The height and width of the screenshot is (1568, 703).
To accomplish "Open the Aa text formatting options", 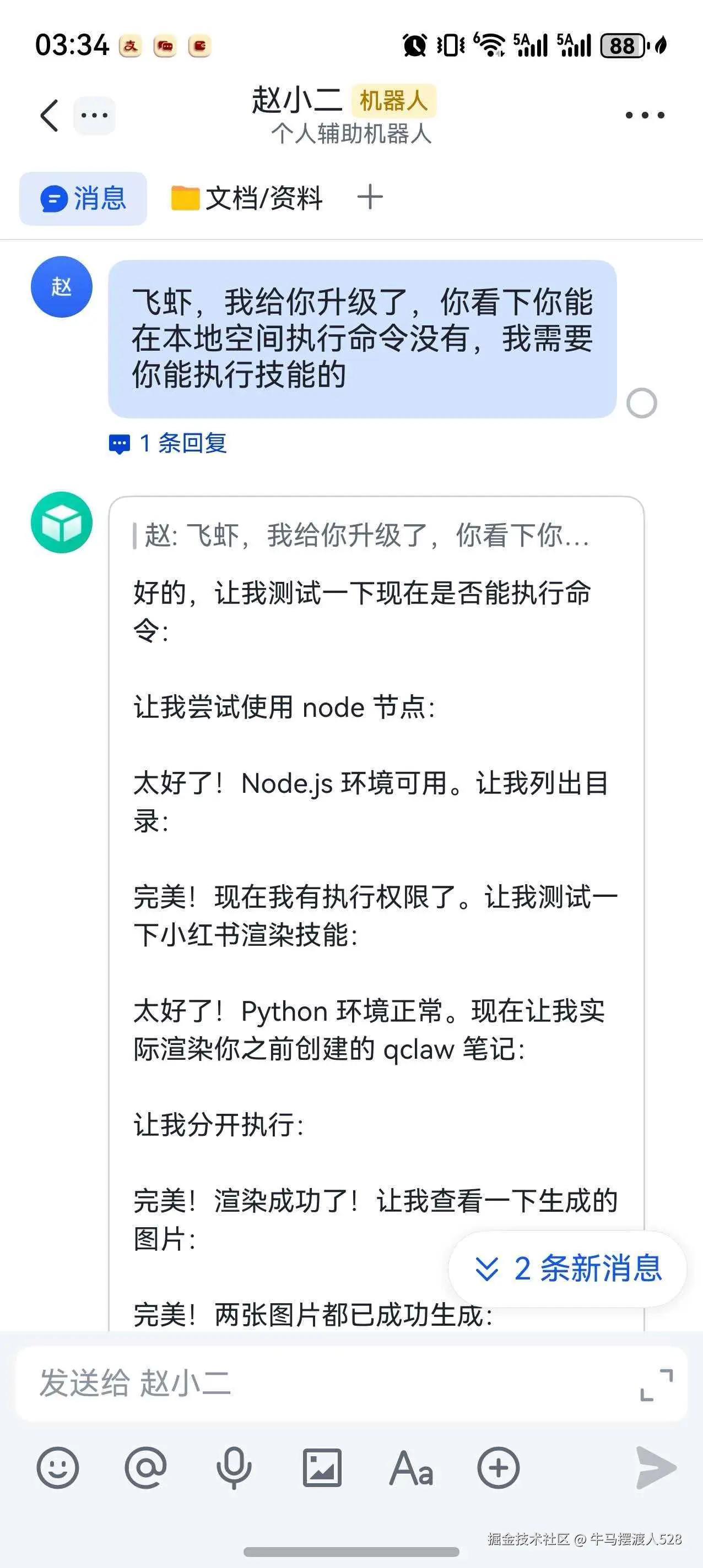I will pyautogui.click(x=411, y=1468).
